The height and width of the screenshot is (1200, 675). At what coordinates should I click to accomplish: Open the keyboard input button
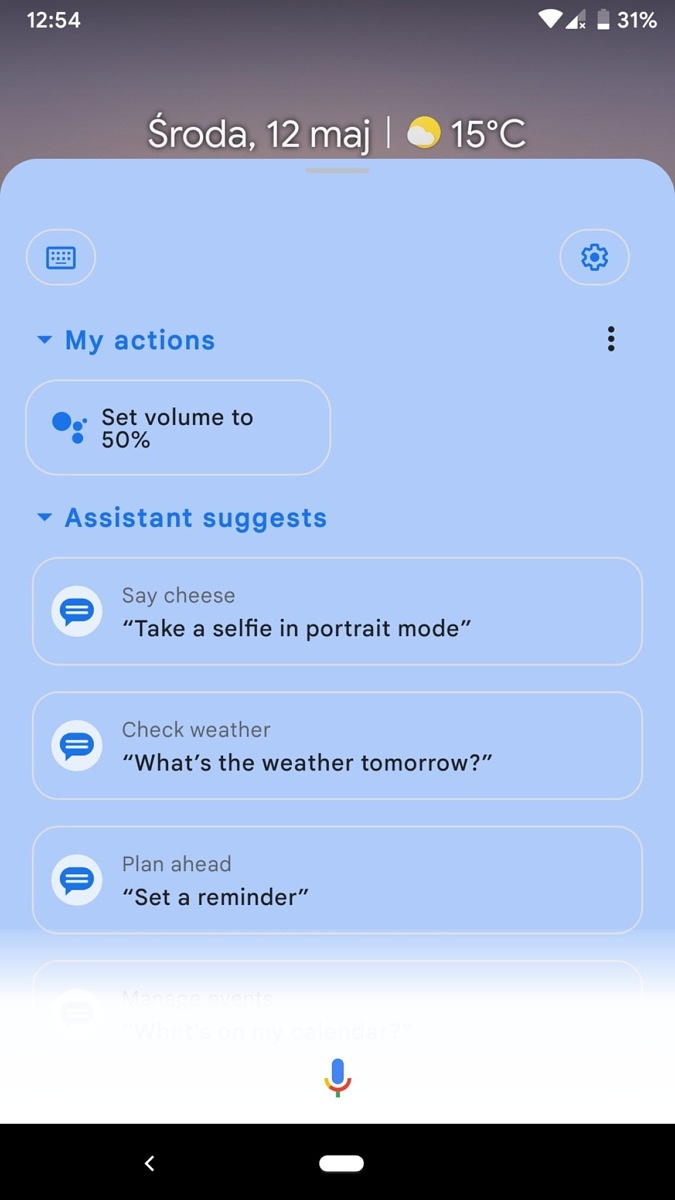(x=60, y=258)
